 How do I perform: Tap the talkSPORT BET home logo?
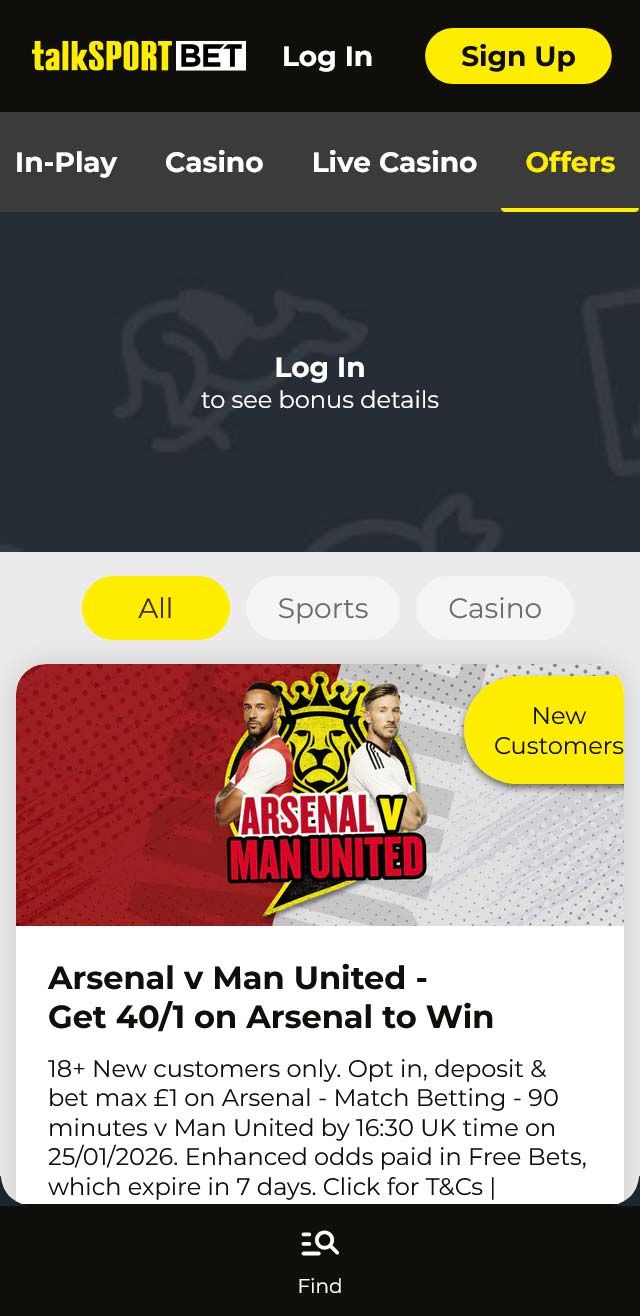(x=139, y=56)
